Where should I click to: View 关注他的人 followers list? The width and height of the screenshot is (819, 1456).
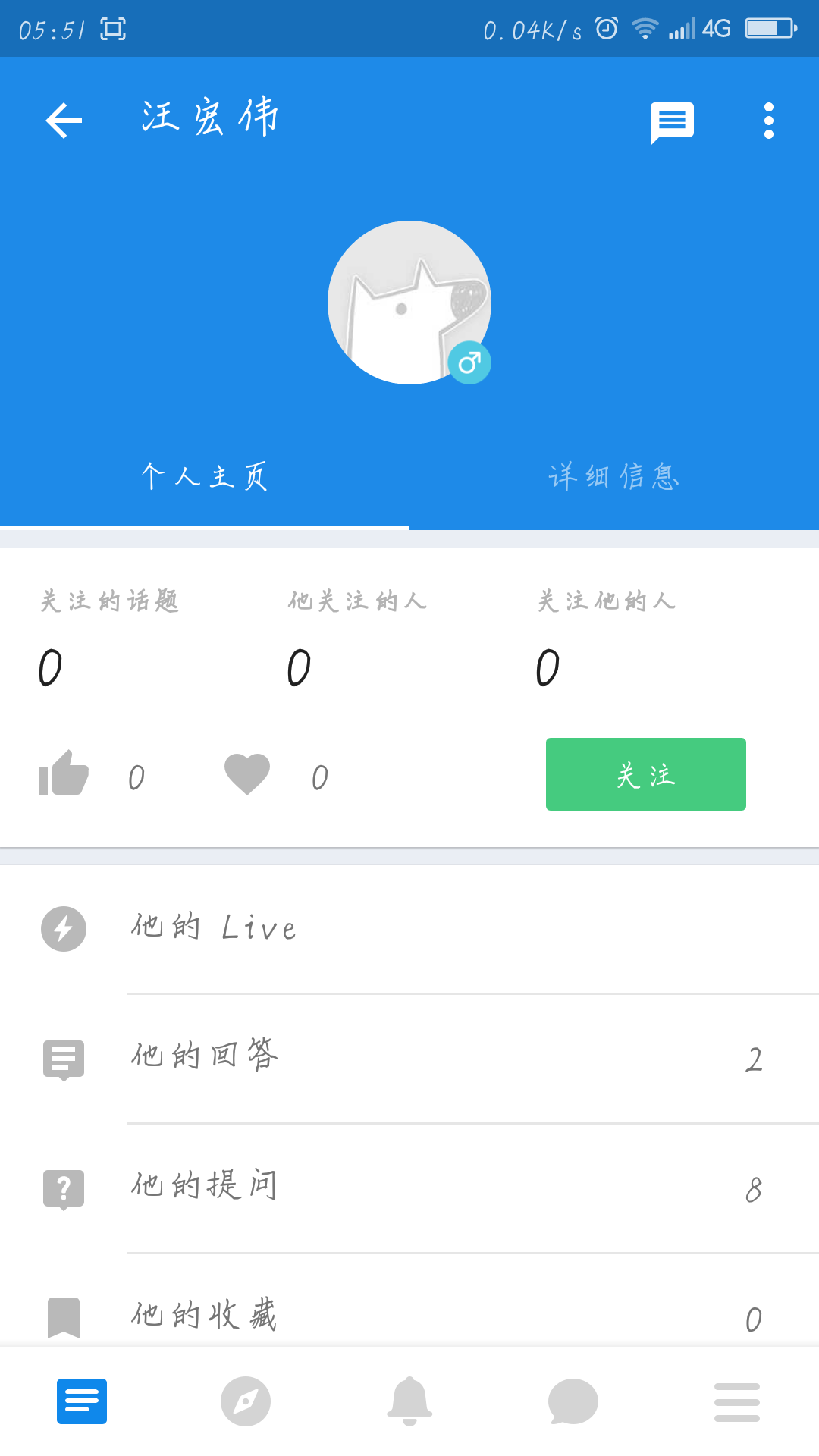pos(607,637)
